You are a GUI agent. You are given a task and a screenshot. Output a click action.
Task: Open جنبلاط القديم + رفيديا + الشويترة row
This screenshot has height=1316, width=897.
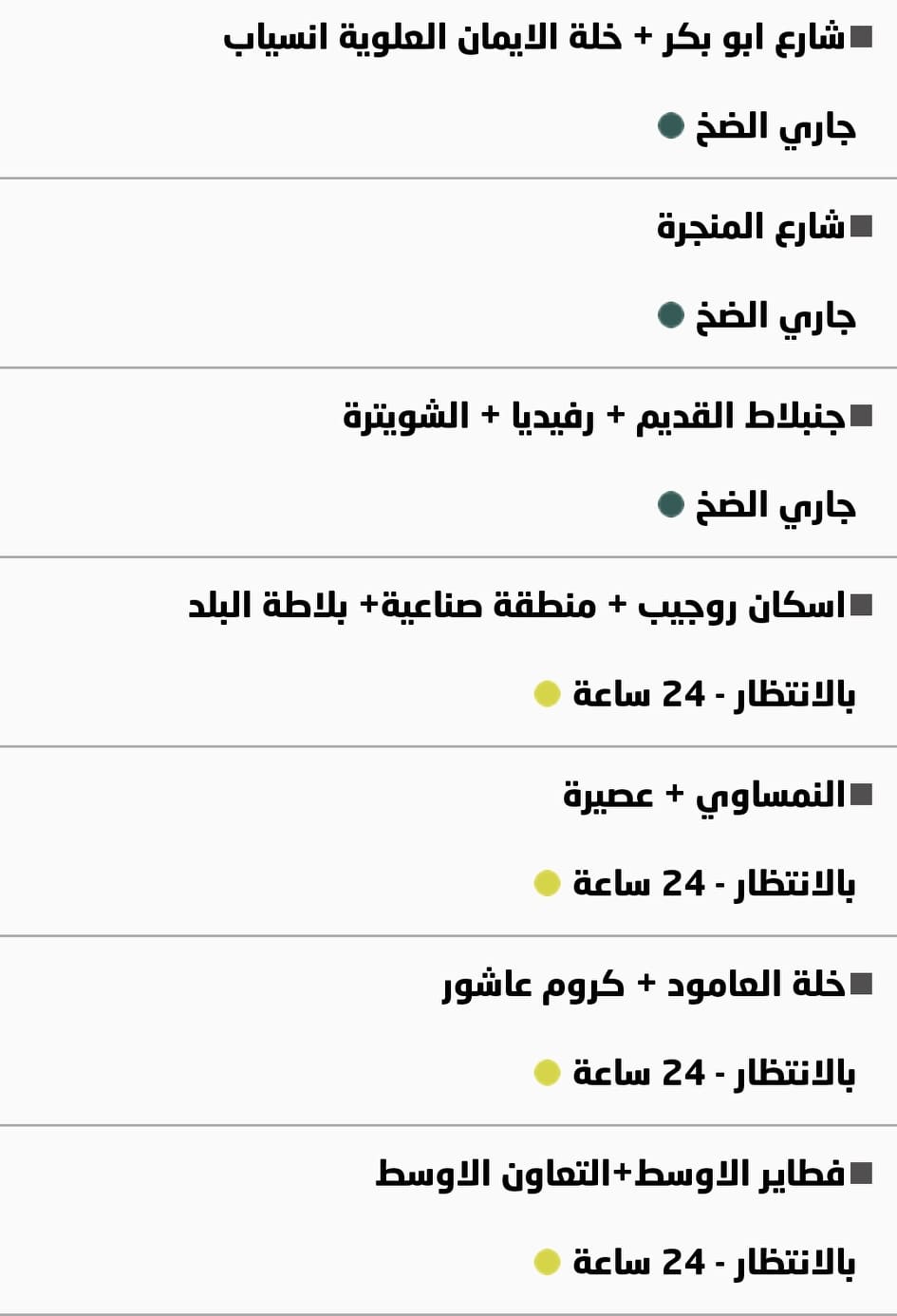(x=594, y=416)
